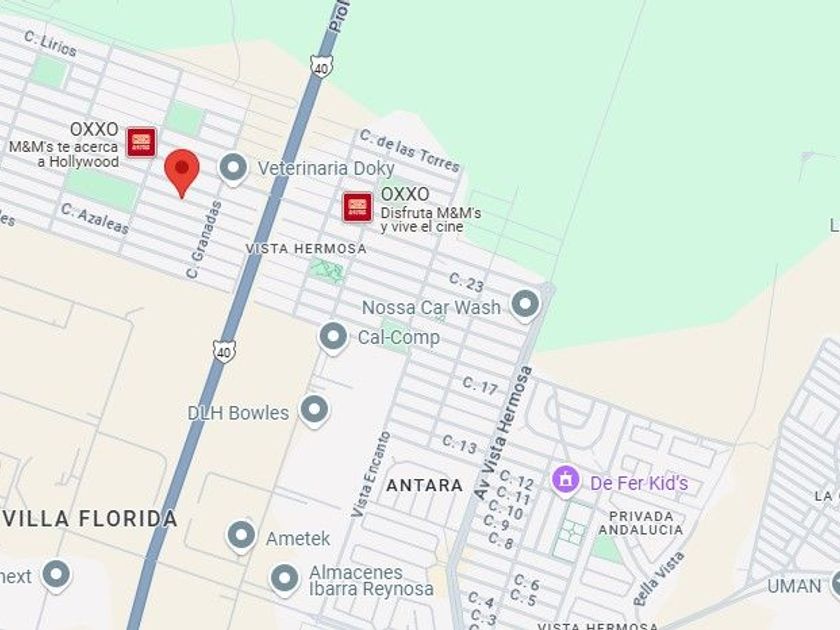Screen dimensions: 840x630
Task: Open Almacenes Ibarra Reynosa marker
Action: (x=284, y=579)
